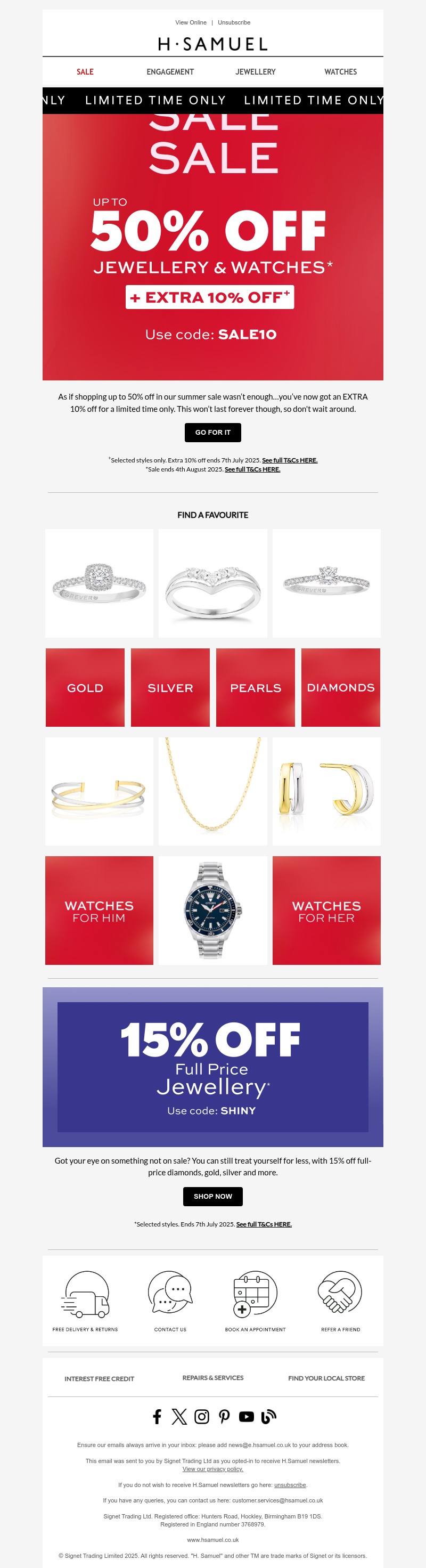Go to the WATCHES section
Image resolution: width=426 pixels, height=1568 pixels.
(x=340, y=72)
